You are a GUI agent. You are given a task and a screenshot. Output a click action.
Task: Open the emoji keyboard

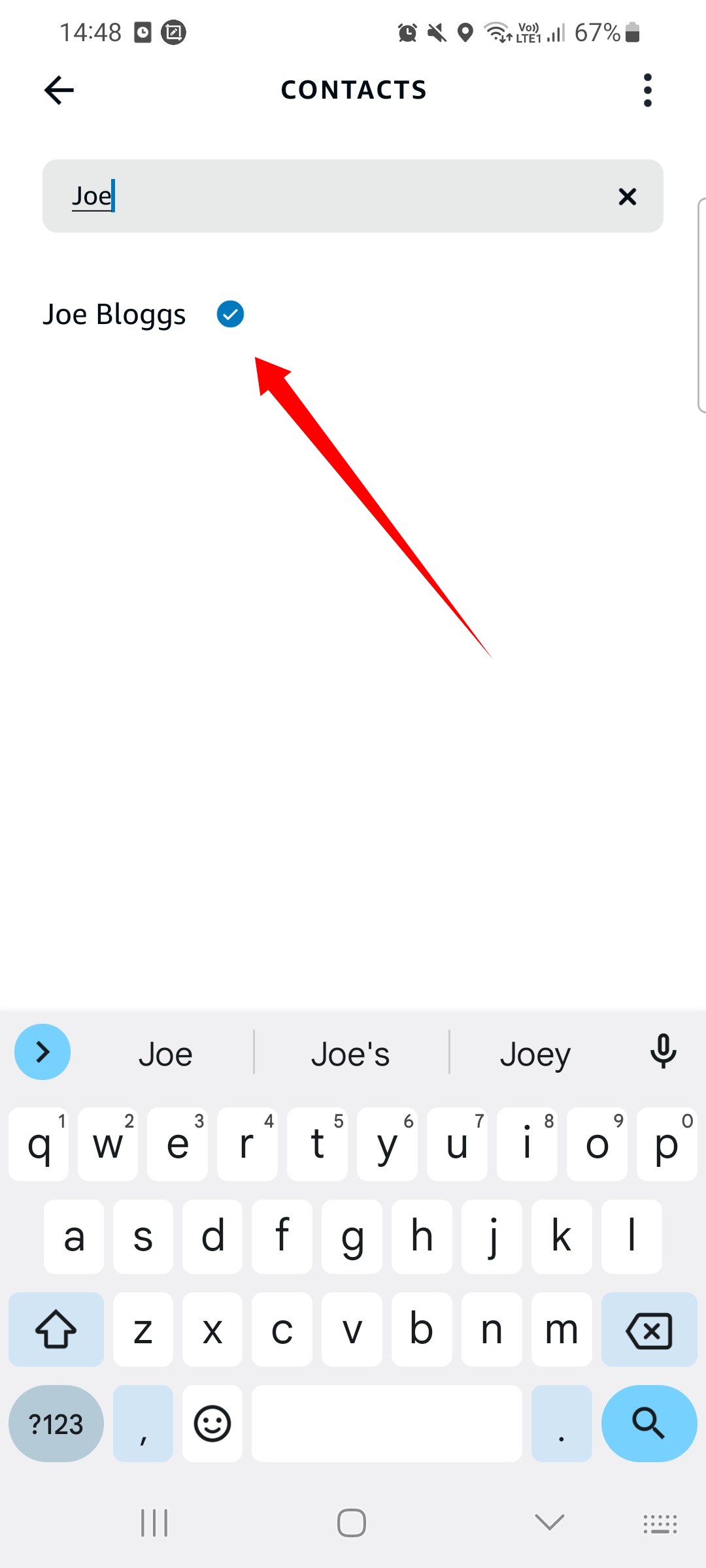tap(212, 1423)
